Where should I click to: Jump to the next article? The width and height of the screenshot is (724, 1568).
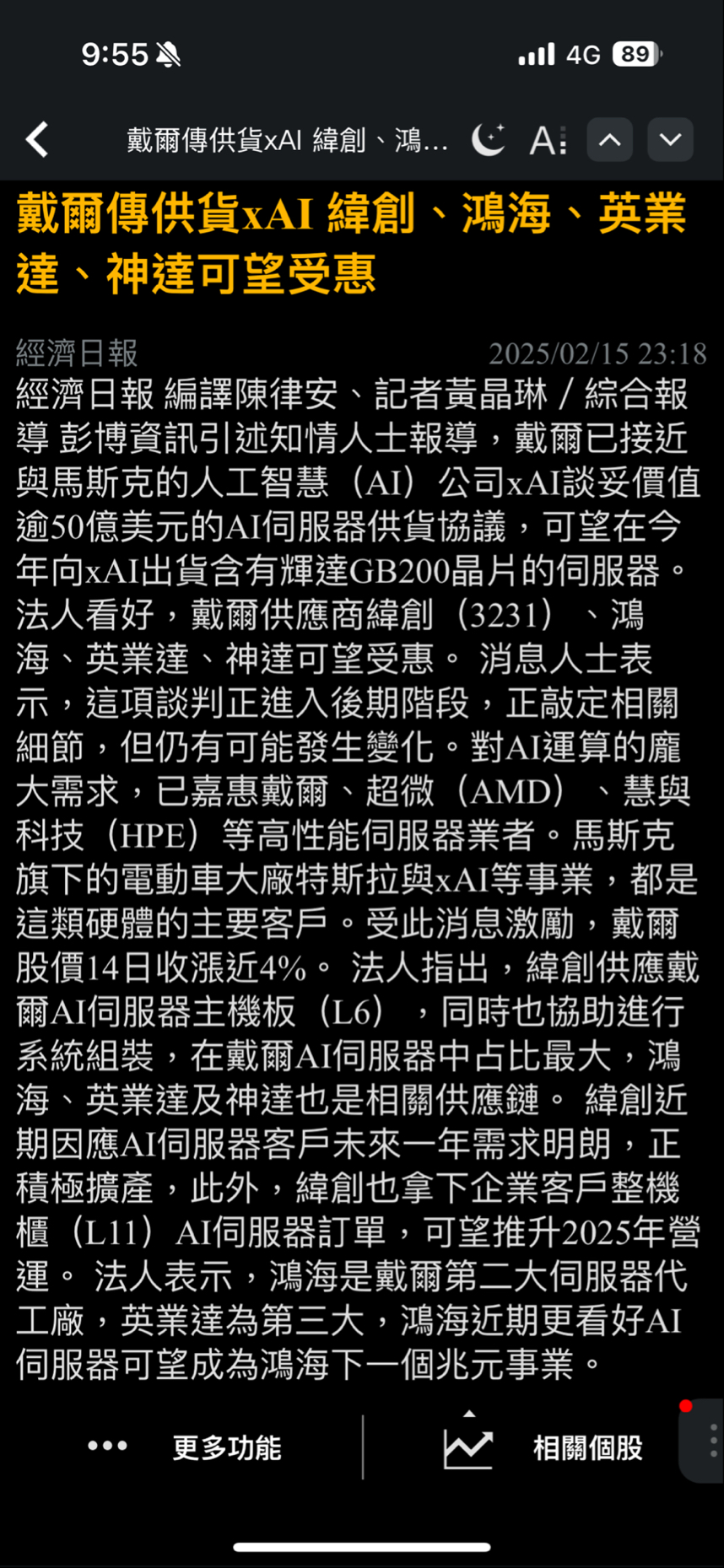coord(671,139)
